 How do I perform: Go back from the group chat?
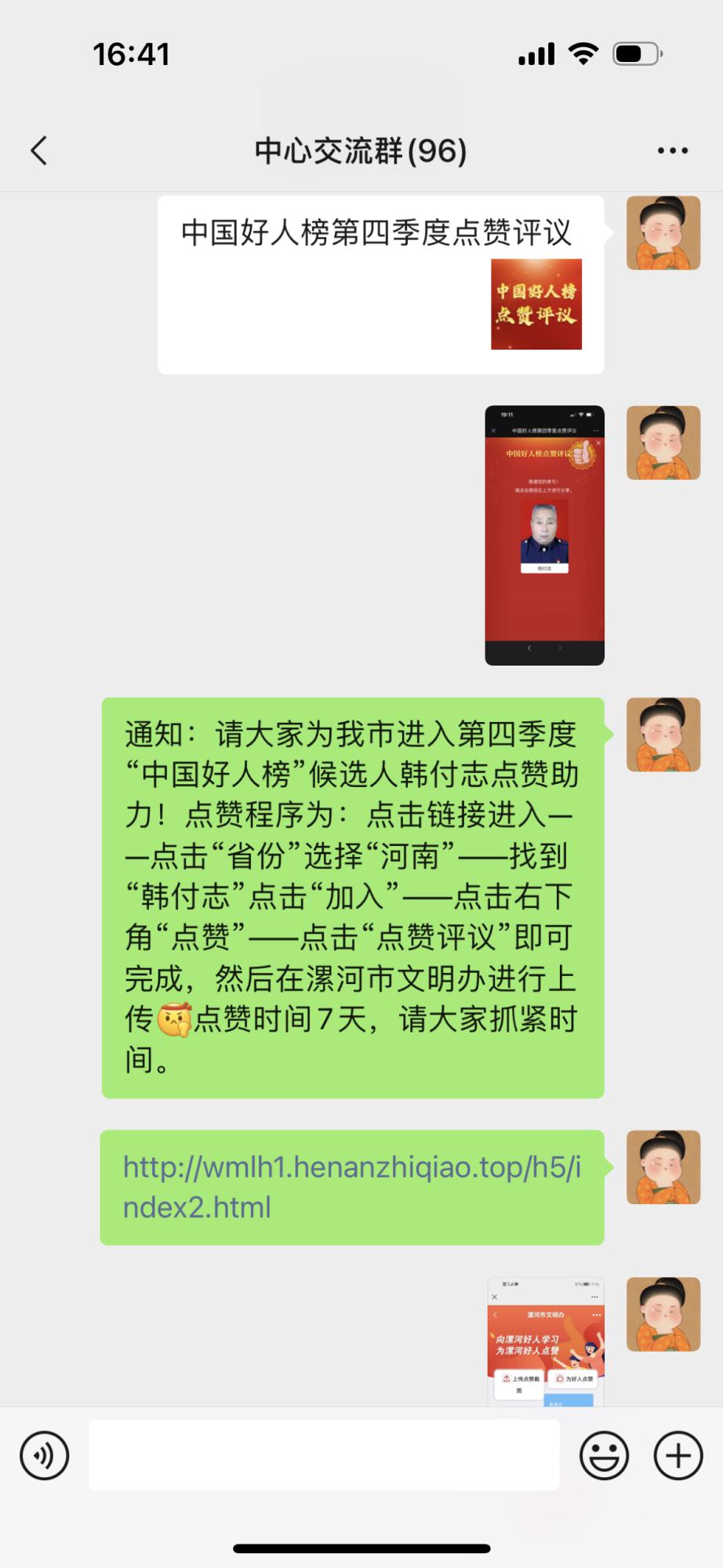coord(39,151)
